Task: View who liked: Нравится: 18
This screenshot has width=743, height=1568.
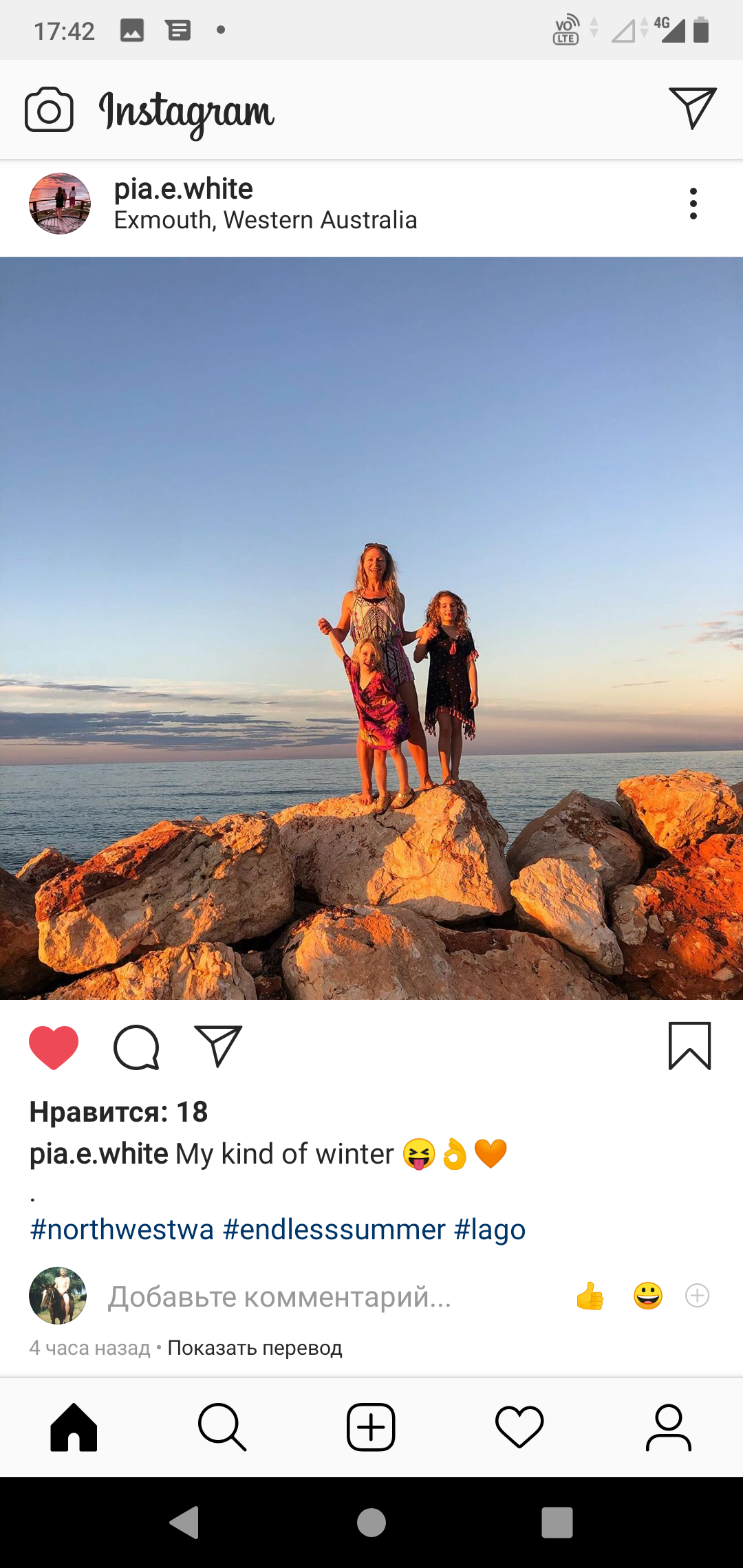Action: [118, 1112]
